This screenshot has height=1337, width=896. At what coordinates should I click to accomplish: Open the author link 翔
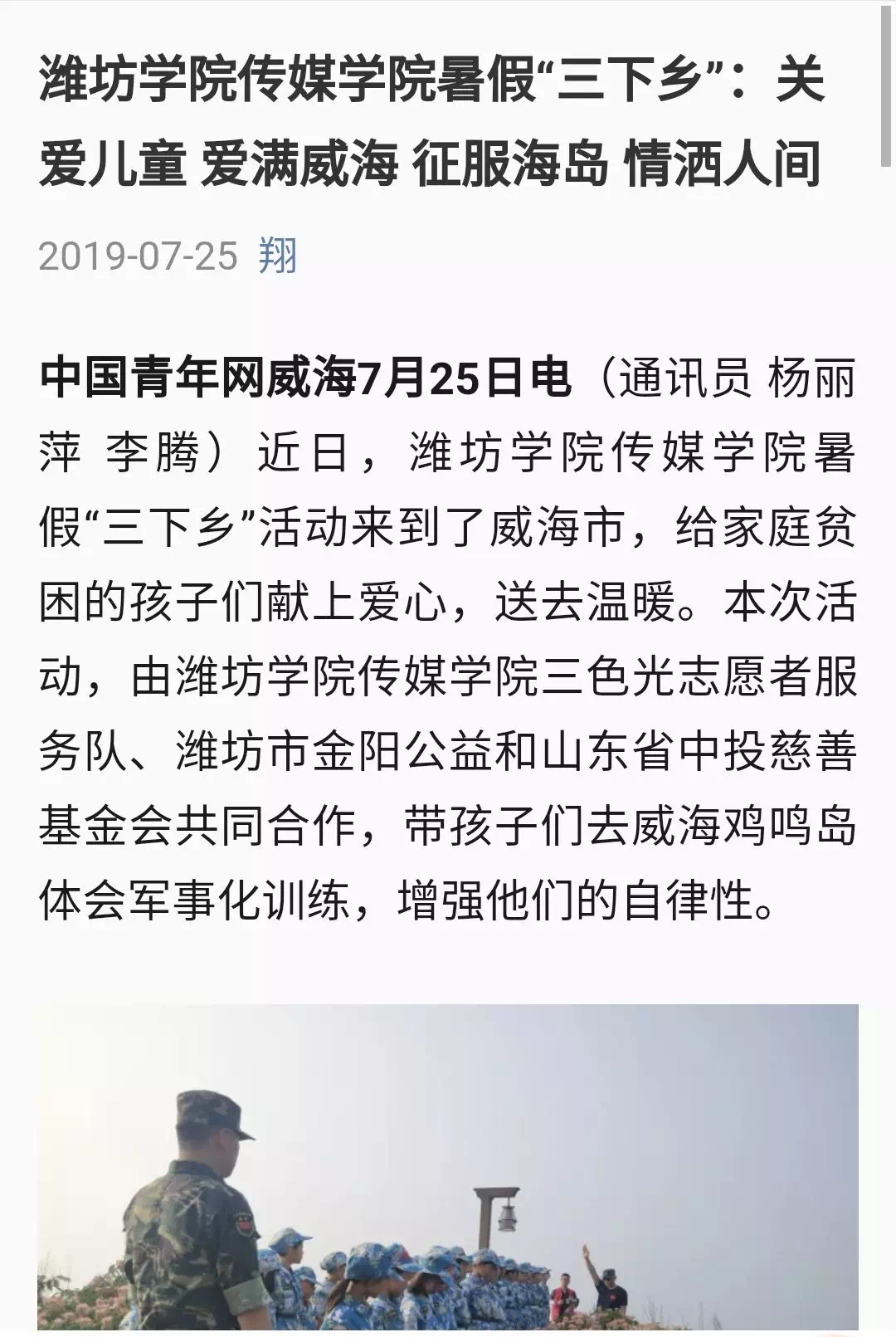point(277,256)
